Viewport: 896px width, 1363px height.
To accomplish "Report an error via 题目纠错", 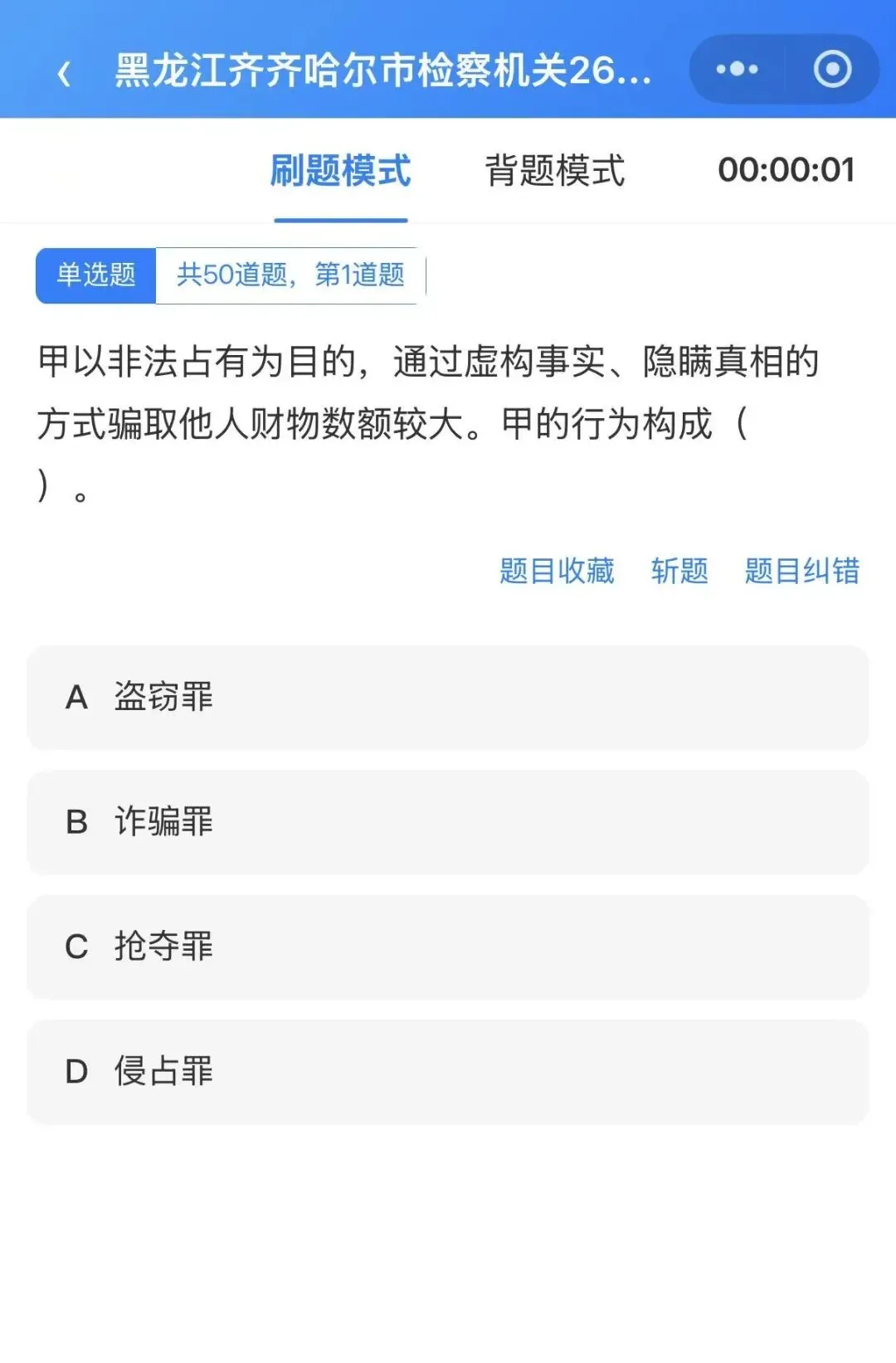I will [x=801, y=571].
